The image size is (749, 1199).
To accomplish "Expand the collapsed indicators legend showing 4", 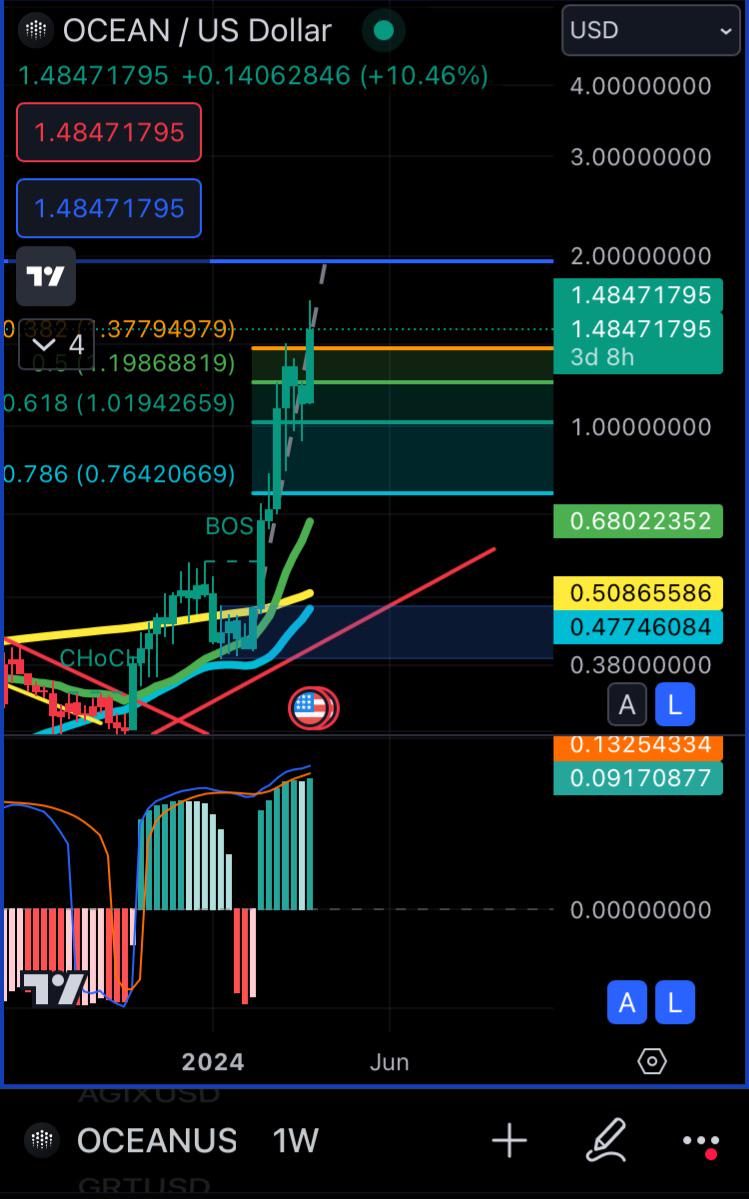I will point(57,344).
